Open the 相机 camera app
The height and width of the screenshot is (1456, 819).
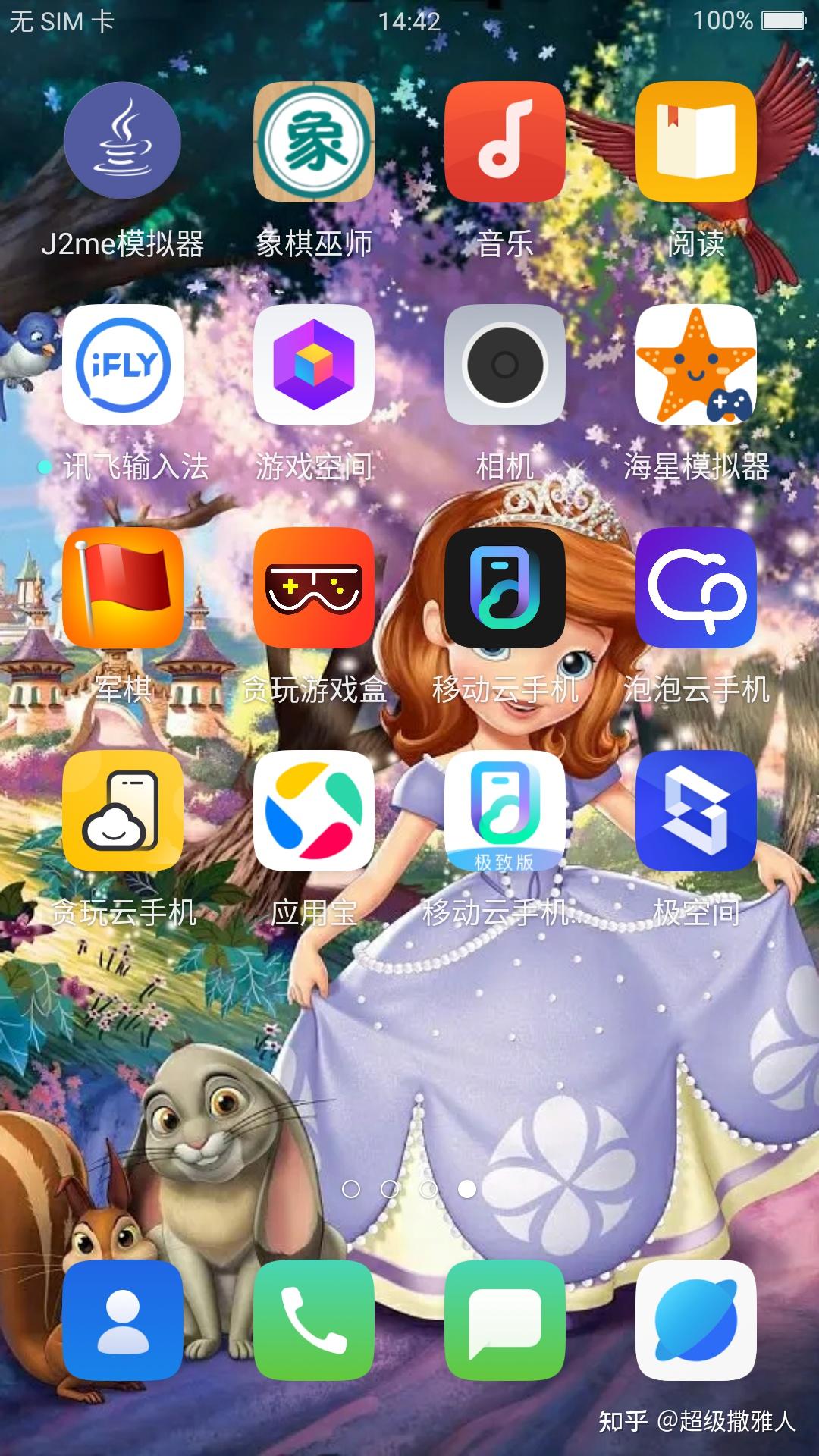pyautogui.click(x=505, y=365)
